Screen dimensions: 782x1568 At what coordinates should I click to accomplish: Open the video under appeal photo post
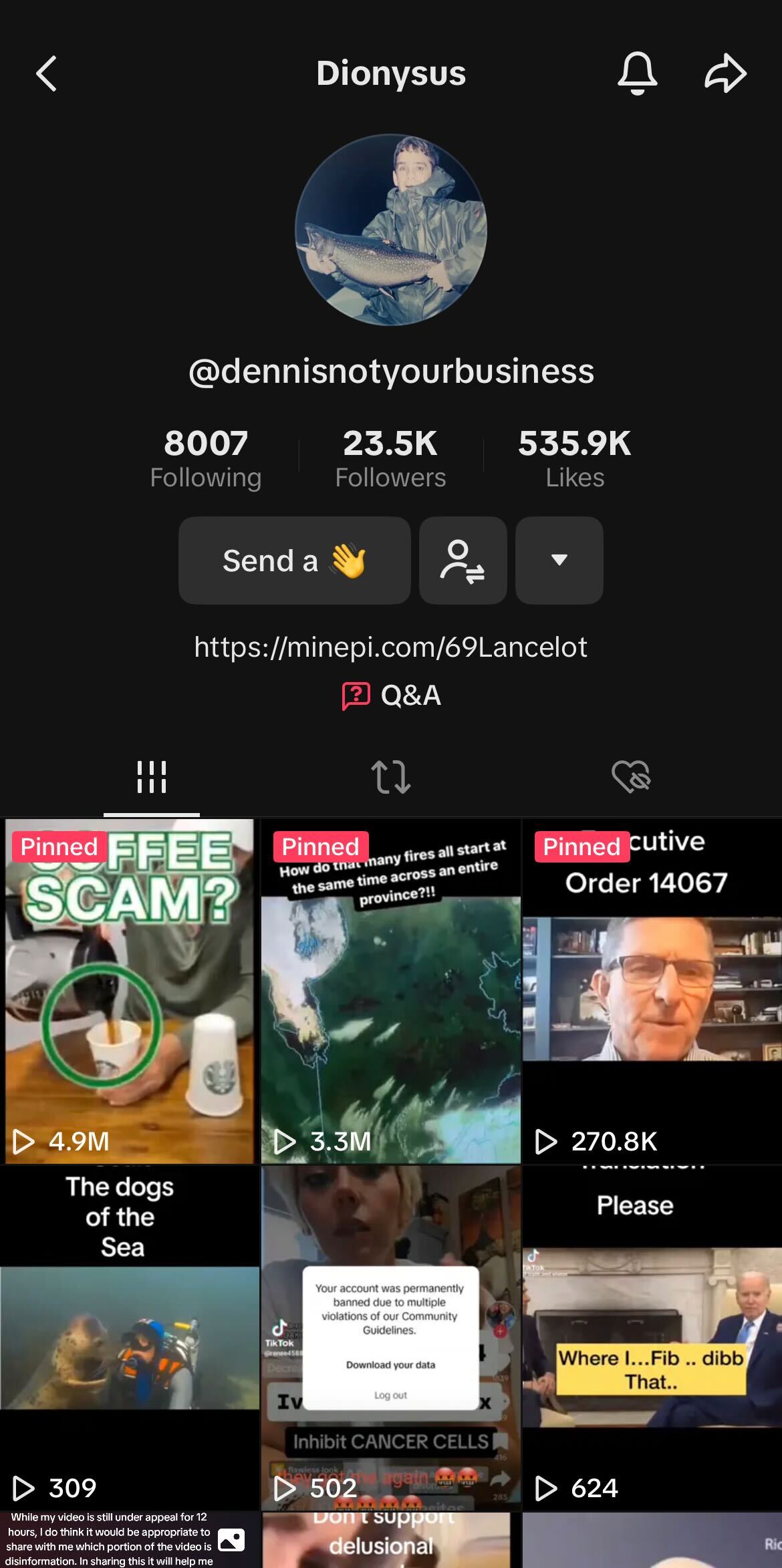(x=130, y=1540)
